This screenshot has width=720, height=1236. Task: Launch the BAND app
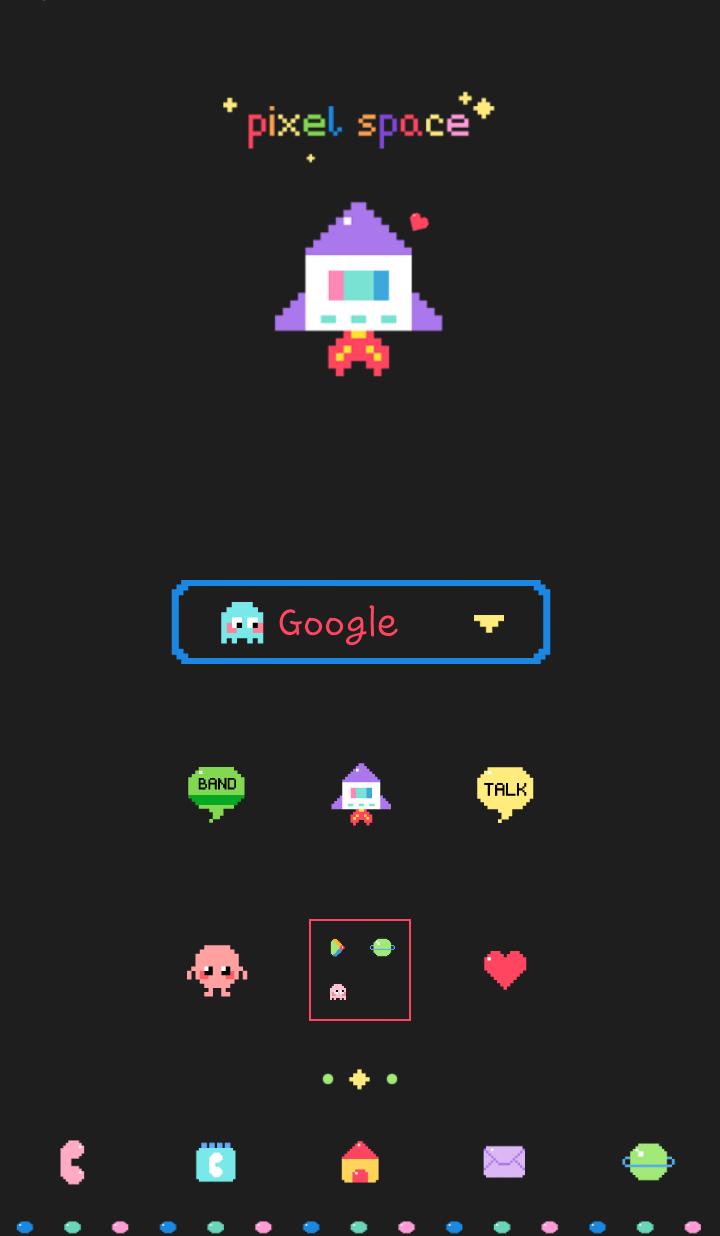(x=216, y=793)
